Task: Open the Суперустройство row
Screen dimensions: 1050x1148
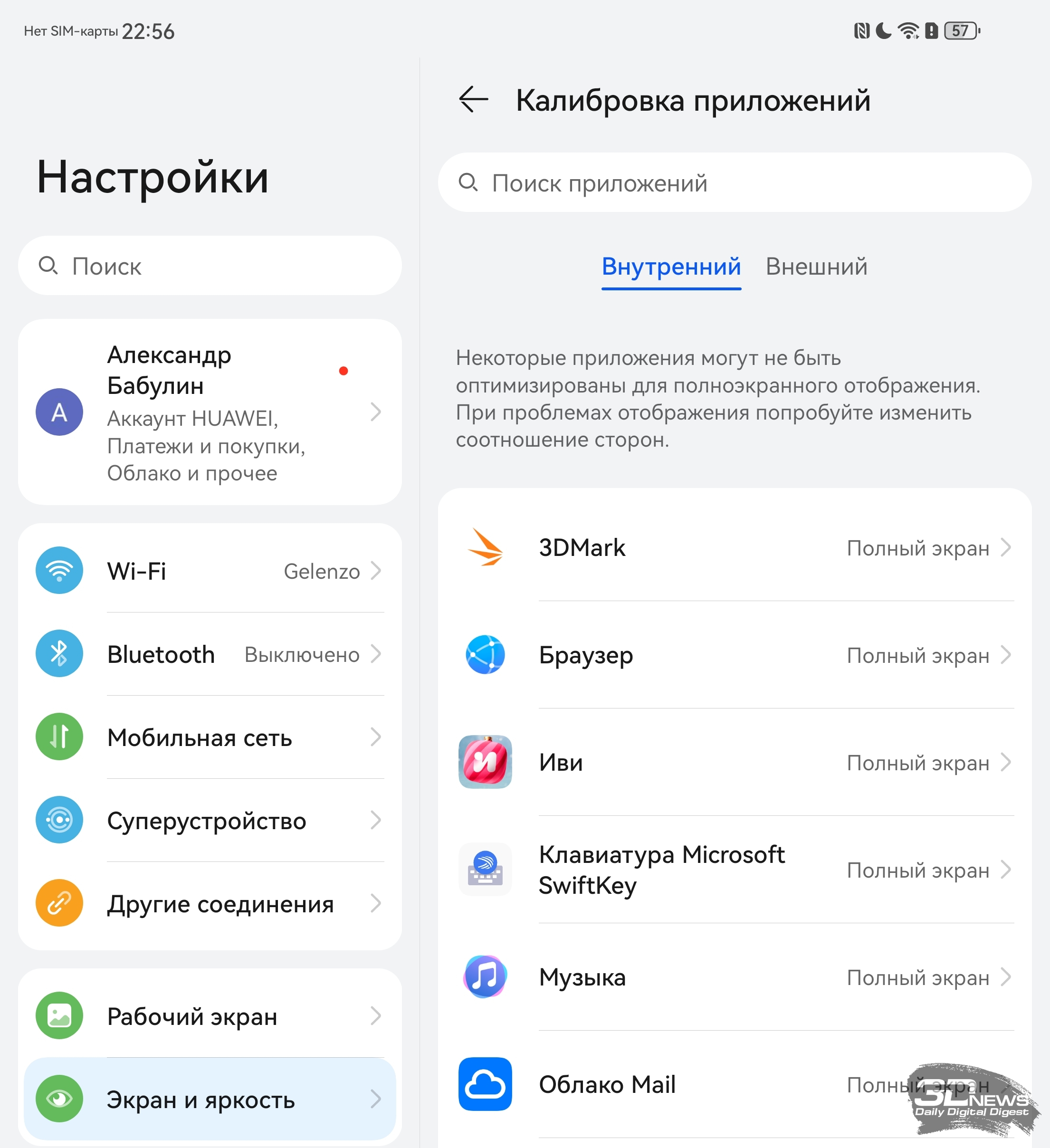Action: coord(210,821)
